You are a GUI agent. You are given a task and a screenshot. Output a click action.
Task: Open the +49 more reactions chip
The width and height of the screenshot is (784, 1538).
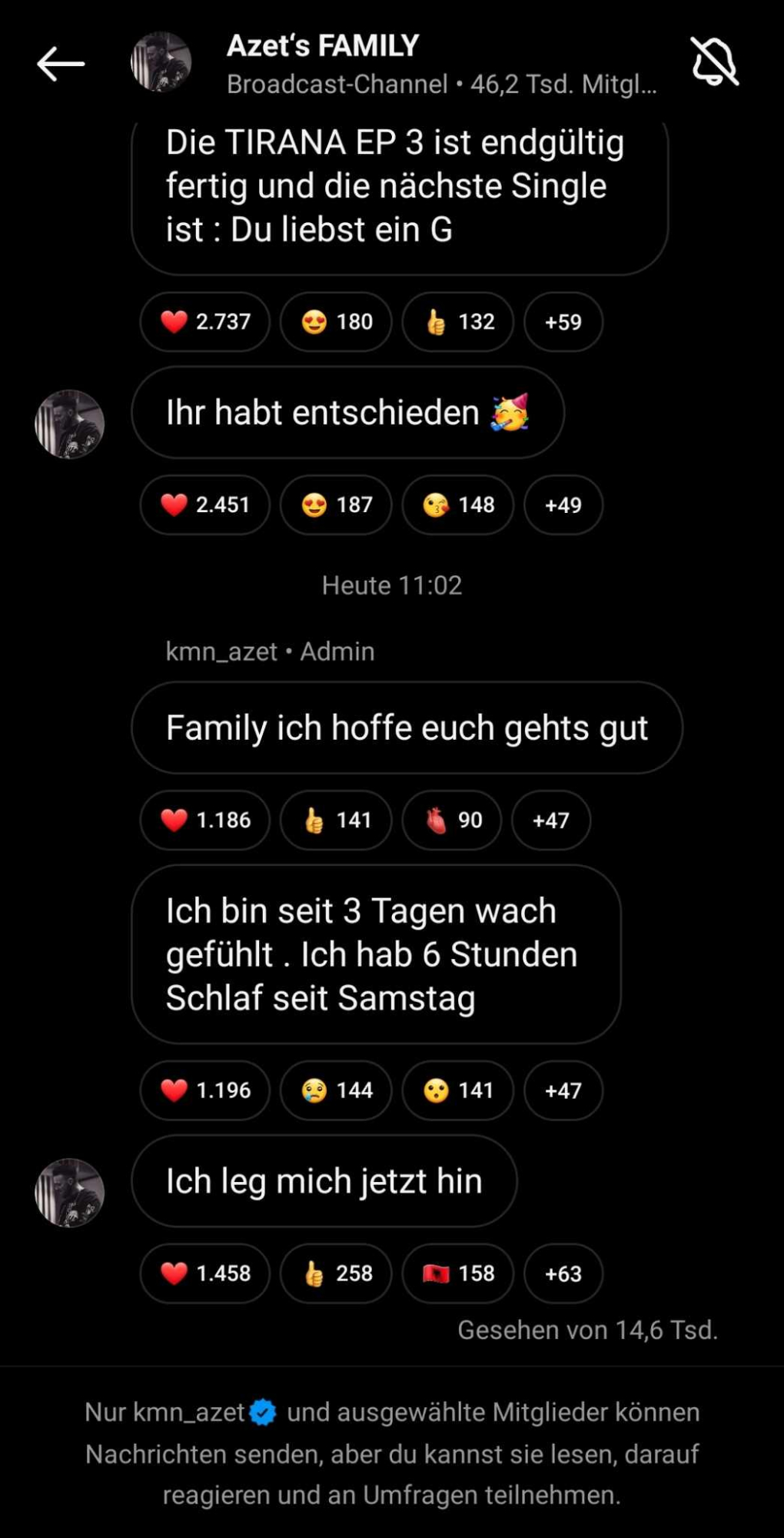coord(563,504)
